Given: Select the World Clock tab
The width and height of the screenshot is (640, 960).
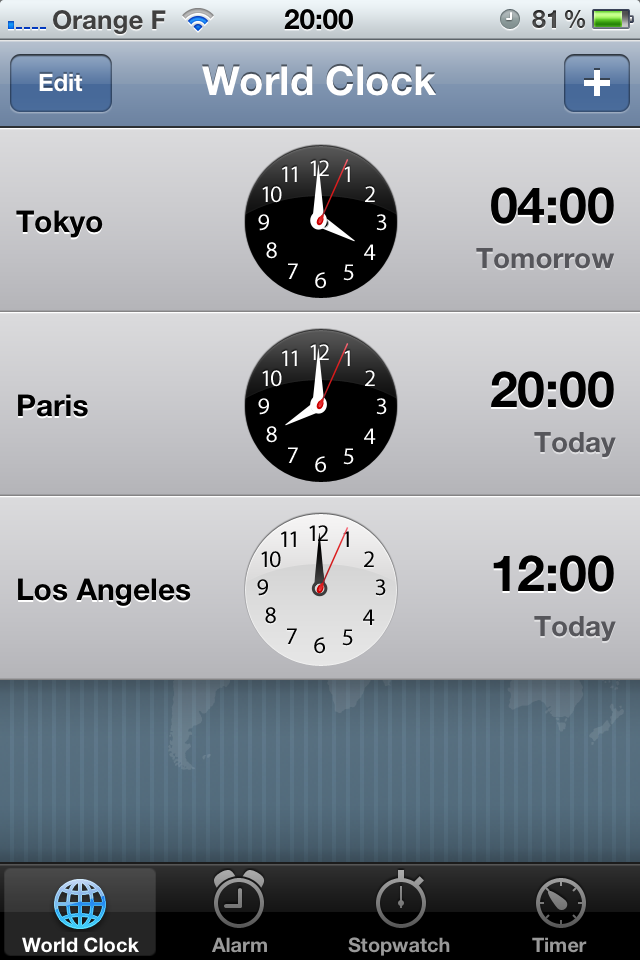Looking at the screenshot, I should (x=80, y=912).
